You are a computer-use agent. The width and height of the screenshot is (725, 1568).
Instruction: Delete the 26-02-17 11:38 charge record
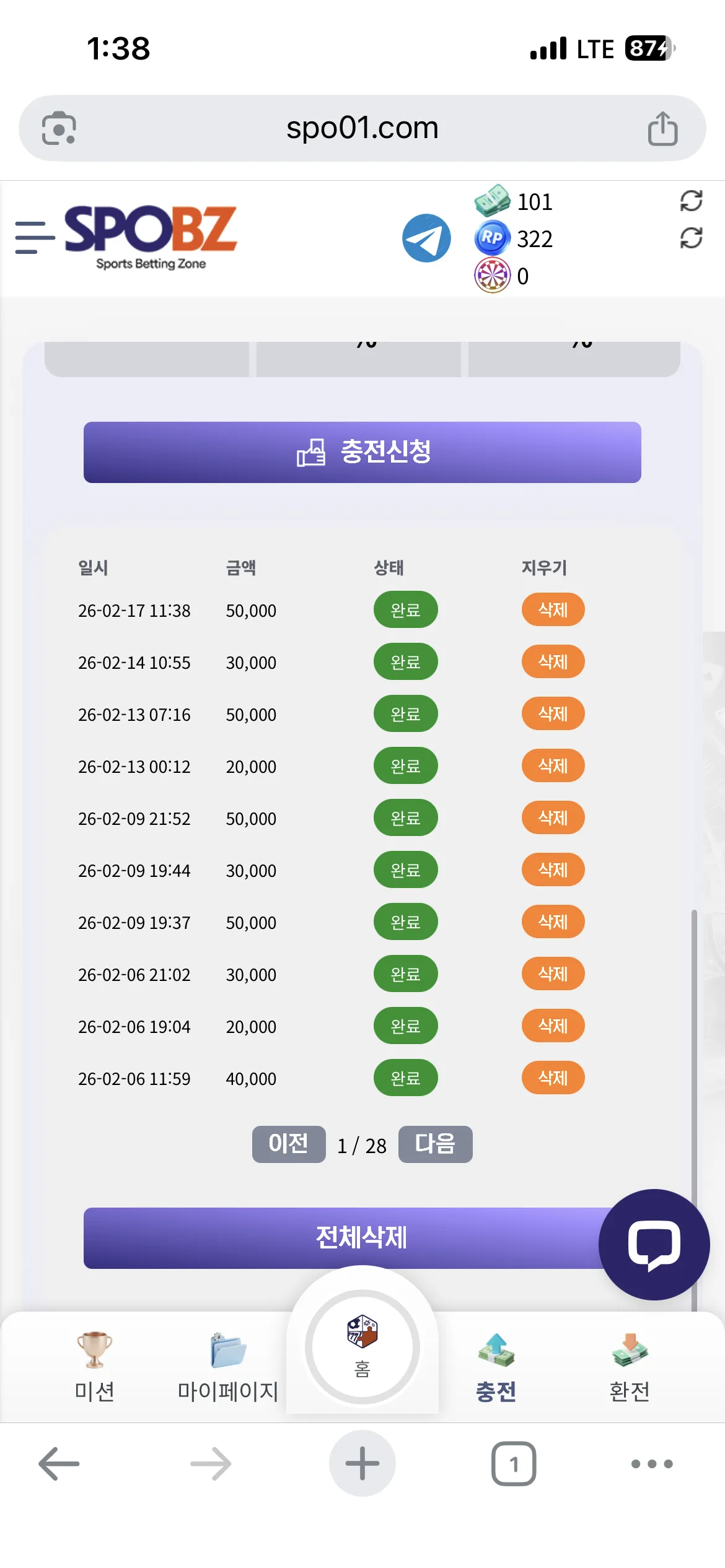tap(553, 610)
